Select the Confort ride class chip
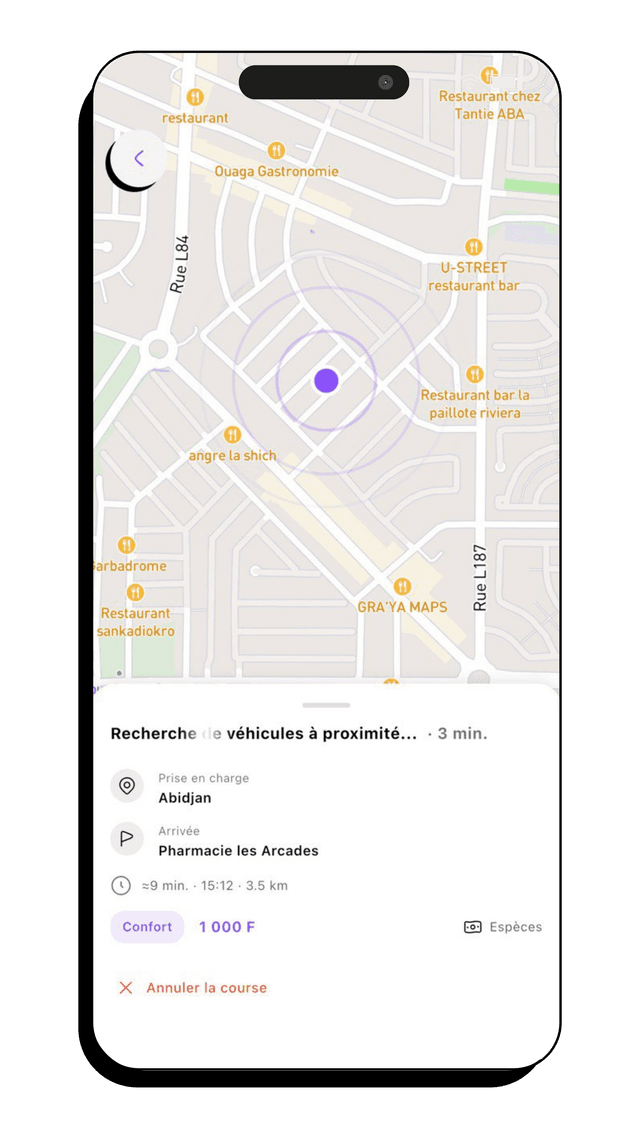Screen dimensions: 640x1138 coord(147,927)
